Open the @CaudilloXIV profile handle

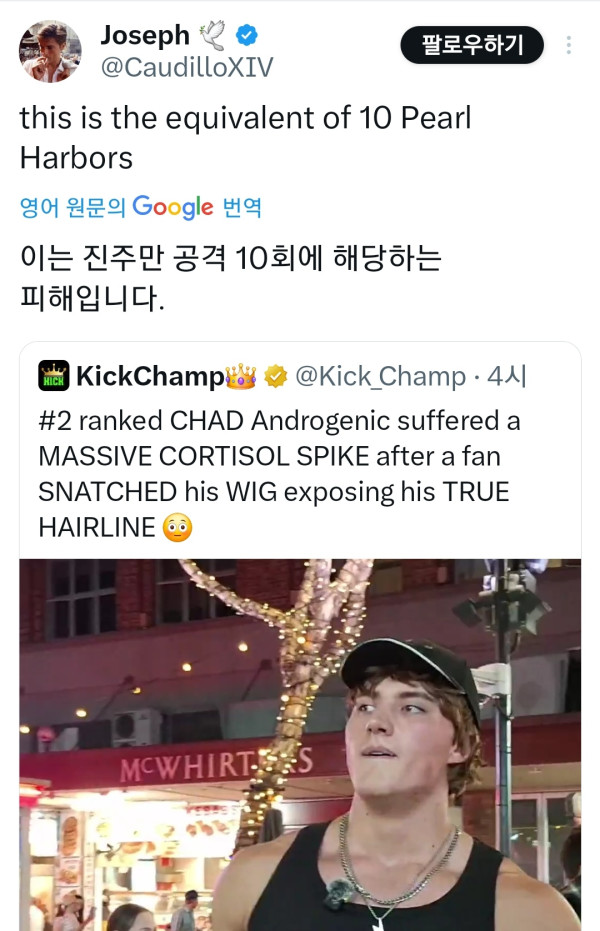(186, 67)
